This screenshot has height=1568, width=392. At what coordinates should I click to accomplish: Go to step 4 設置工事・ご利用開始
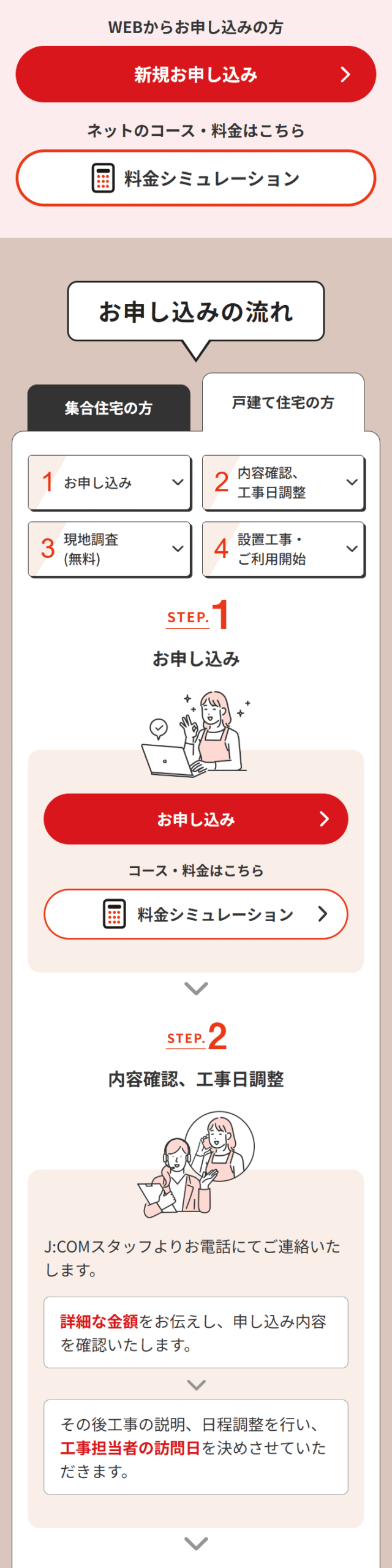coord(284,549)
